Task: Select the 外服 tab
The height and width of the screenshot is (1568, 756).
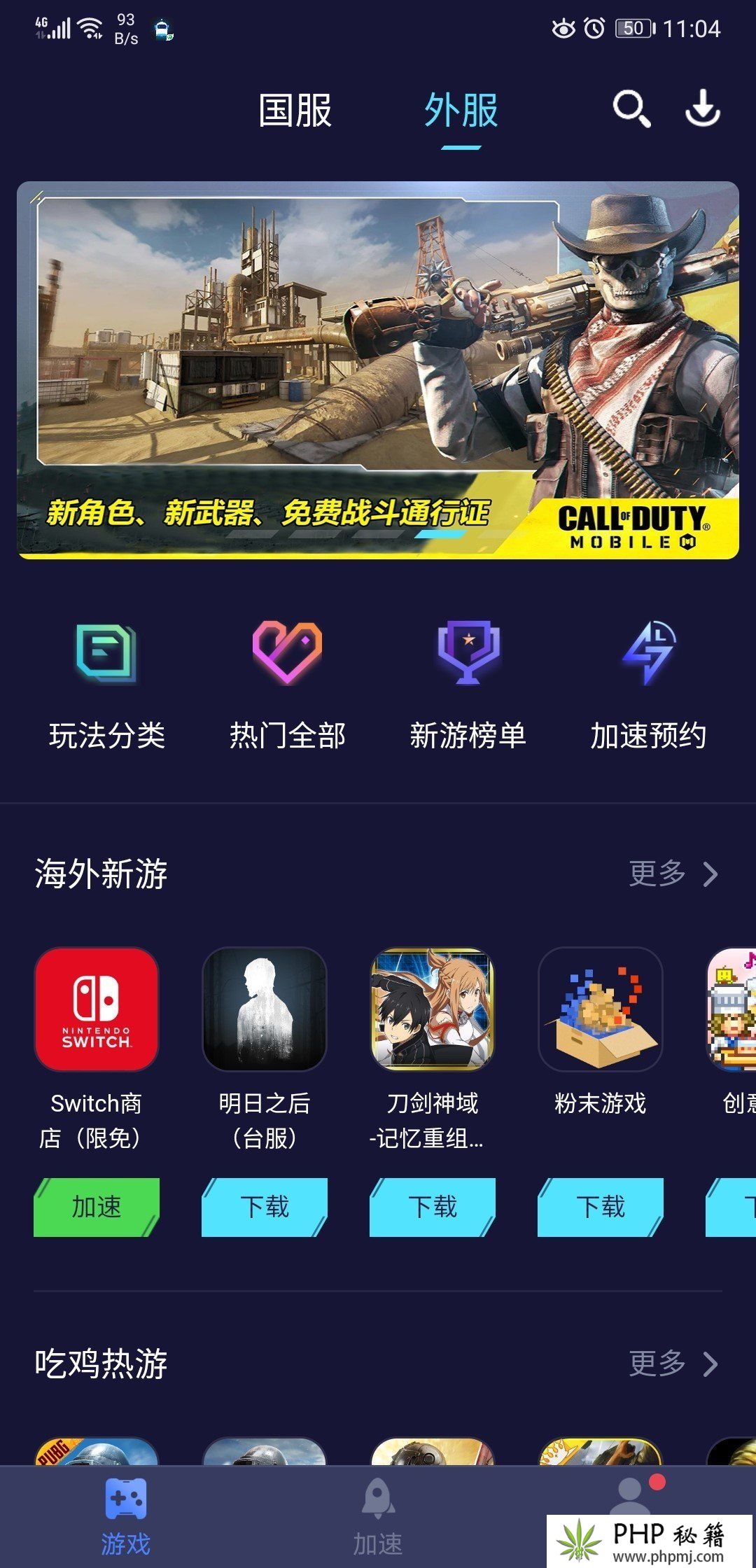Action: [x=461, y=111]
